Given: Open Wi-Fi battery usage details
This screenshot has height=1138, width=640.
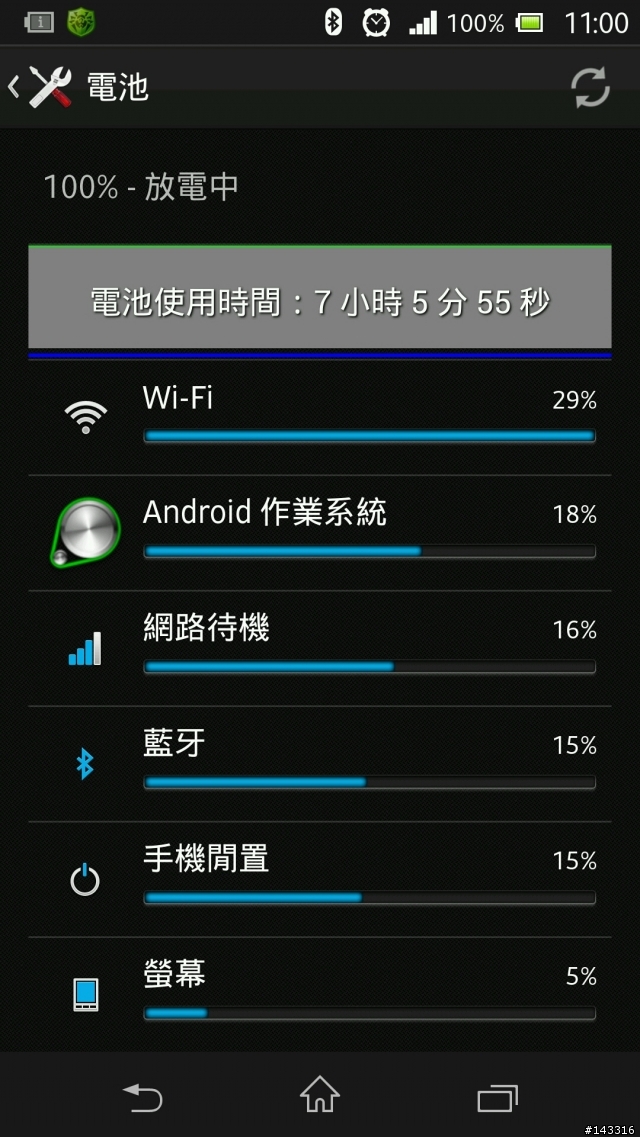Looking at the screenshot, I should (319, 417).
